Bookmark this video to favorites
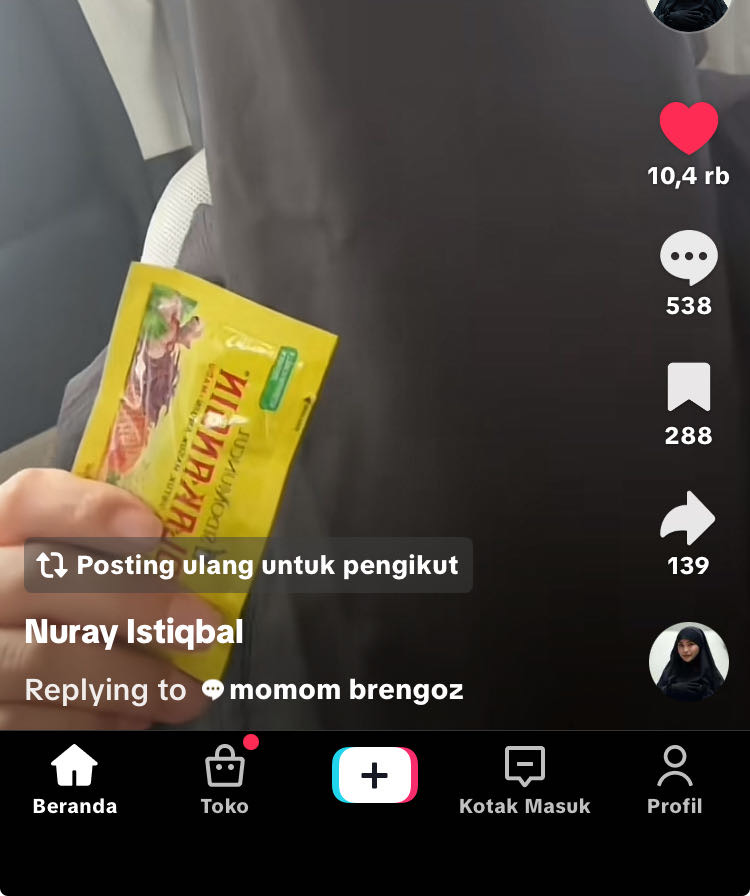 pyautogui.click(x=688, y=388)
